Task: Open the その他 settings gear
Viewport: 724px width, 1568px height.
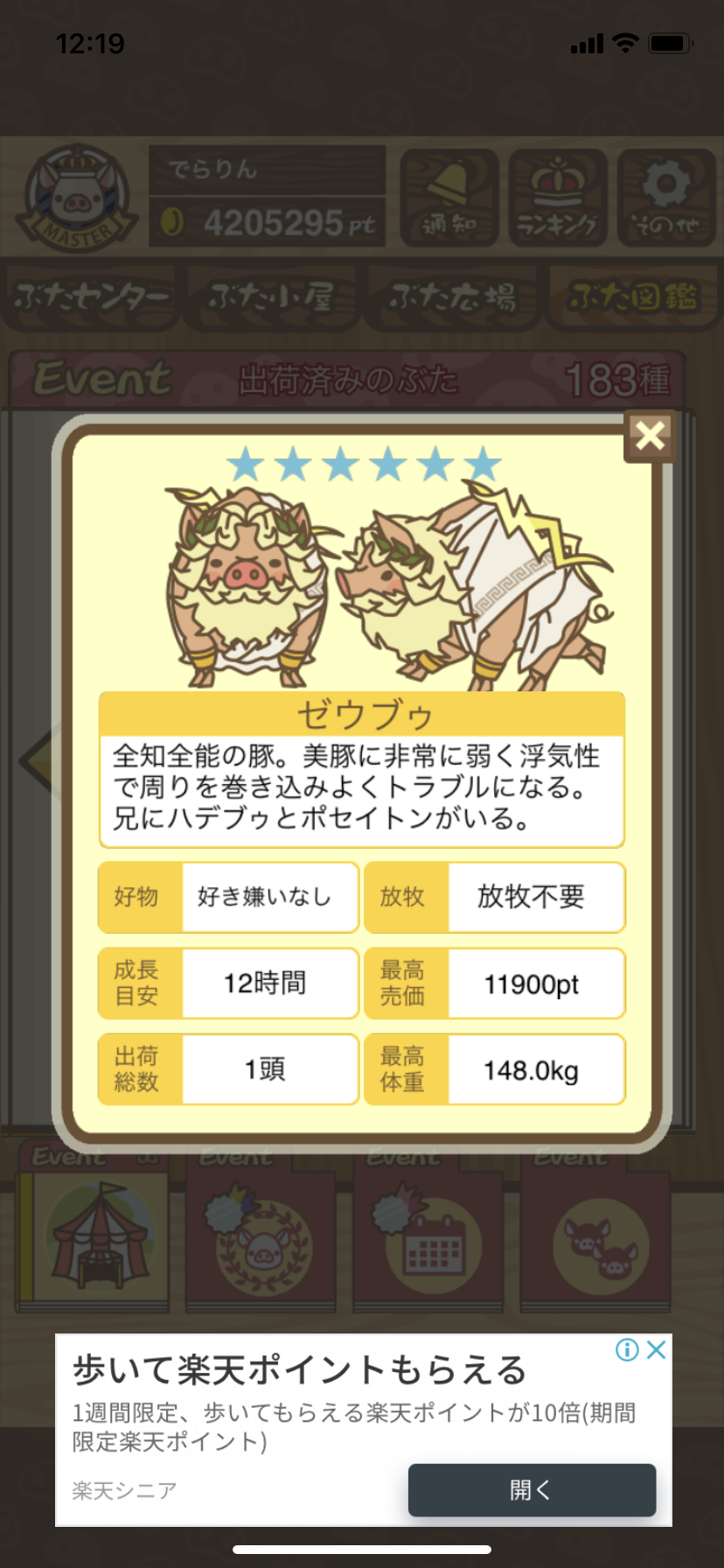Action: click(666, 199)
